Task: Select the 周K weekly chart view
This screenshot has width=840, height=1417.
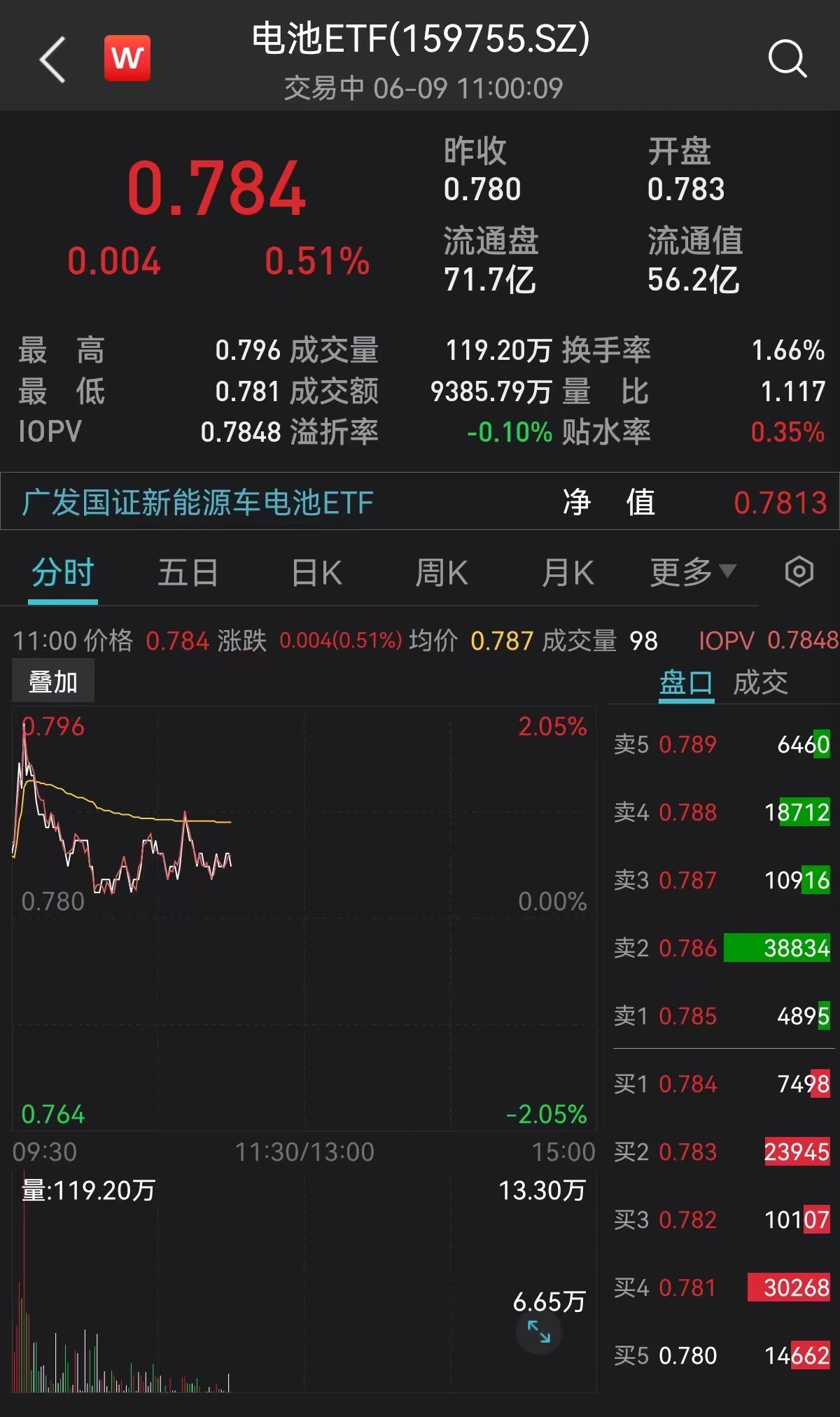Action: 442,572
